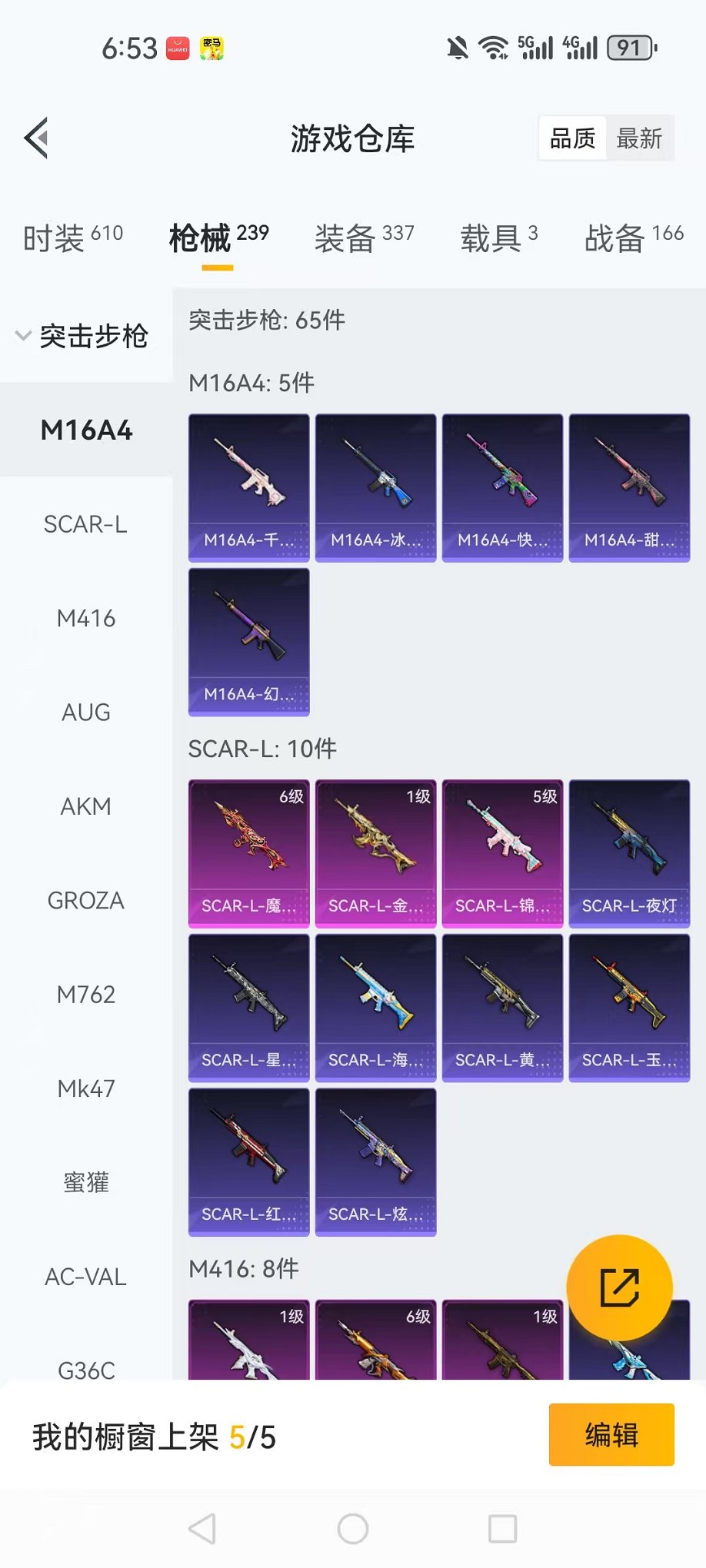
Task: View the SCAR-L-夜灯 skin tile
Action: [x=629, y=853]
